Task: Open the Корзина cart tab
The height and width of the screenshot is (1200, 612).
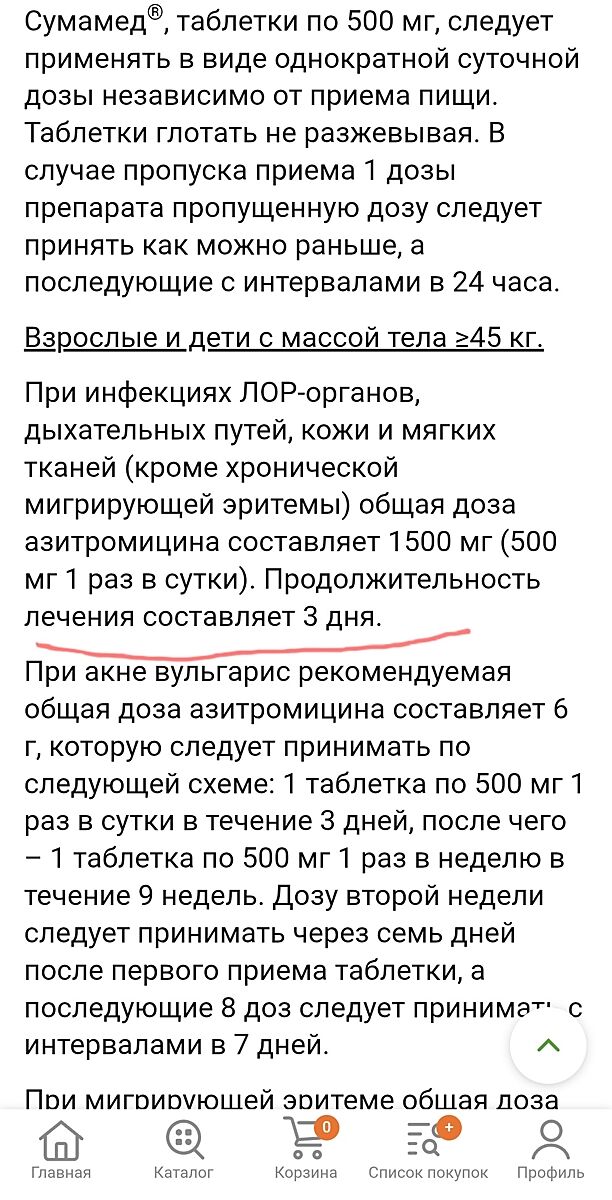Action: 305,1148
